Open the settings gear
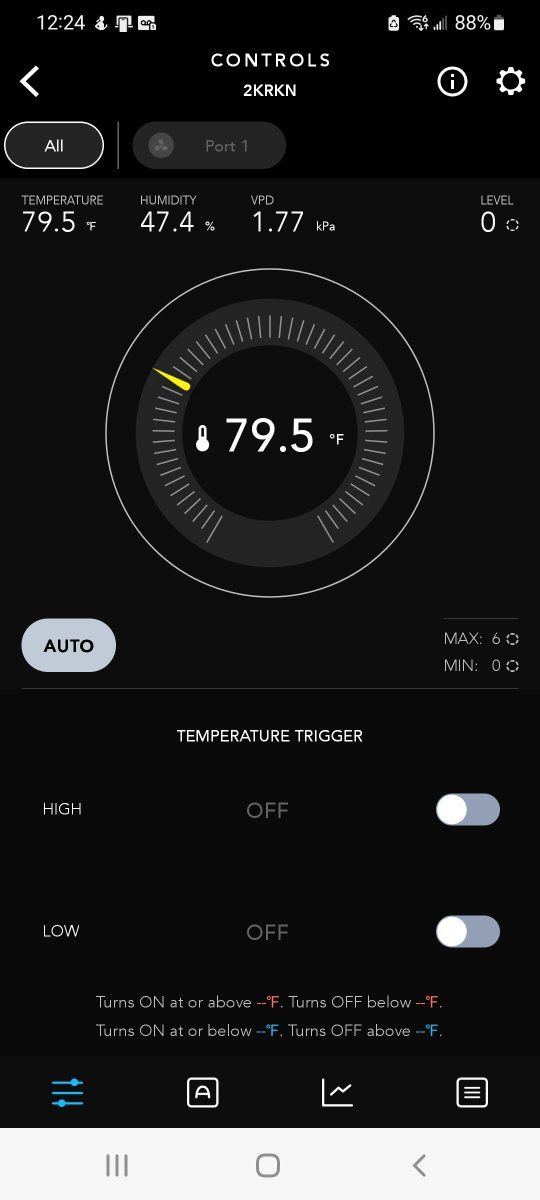This screenshot has width=540, height=1200. (x=510, y=82)
